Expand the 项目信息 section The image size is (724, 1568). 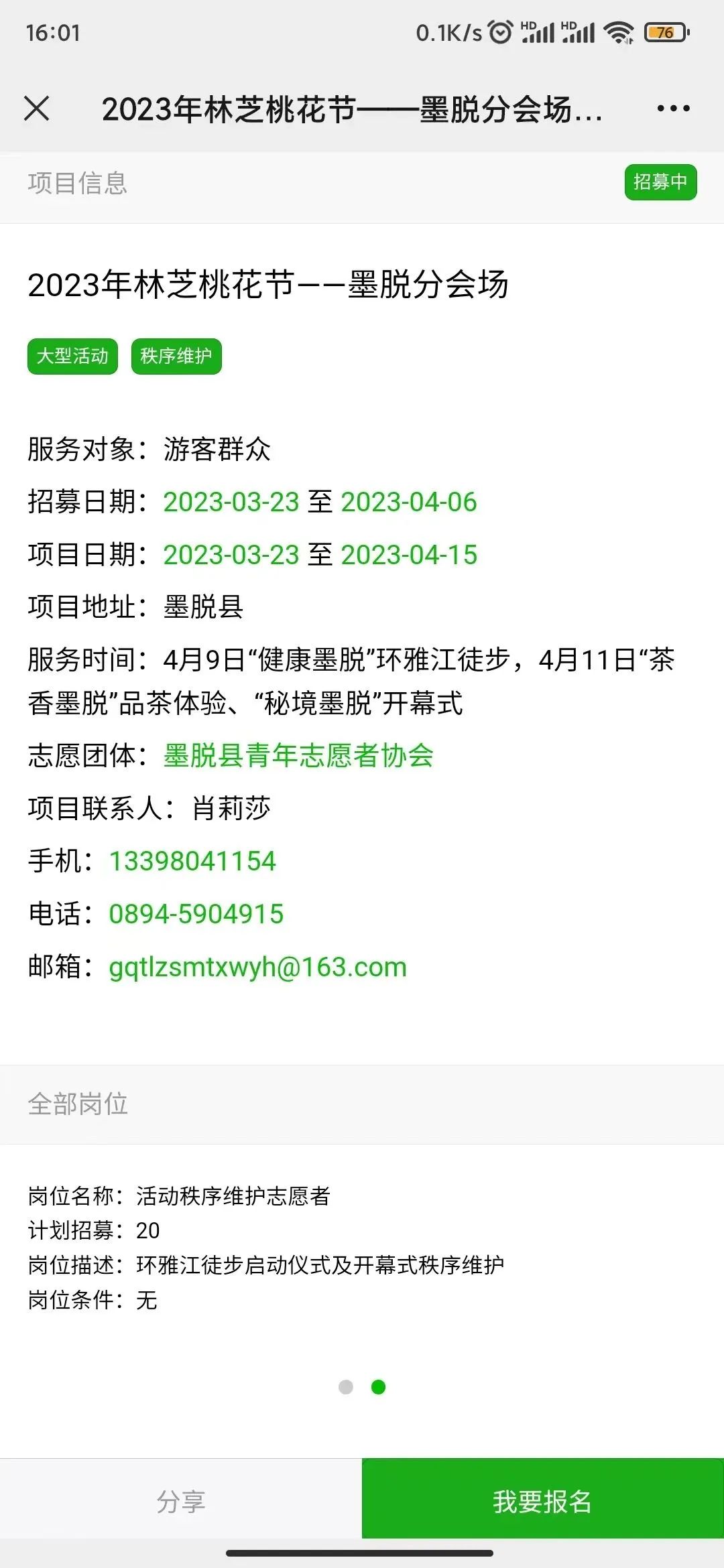pyautogui.click(x=78, y=182)
